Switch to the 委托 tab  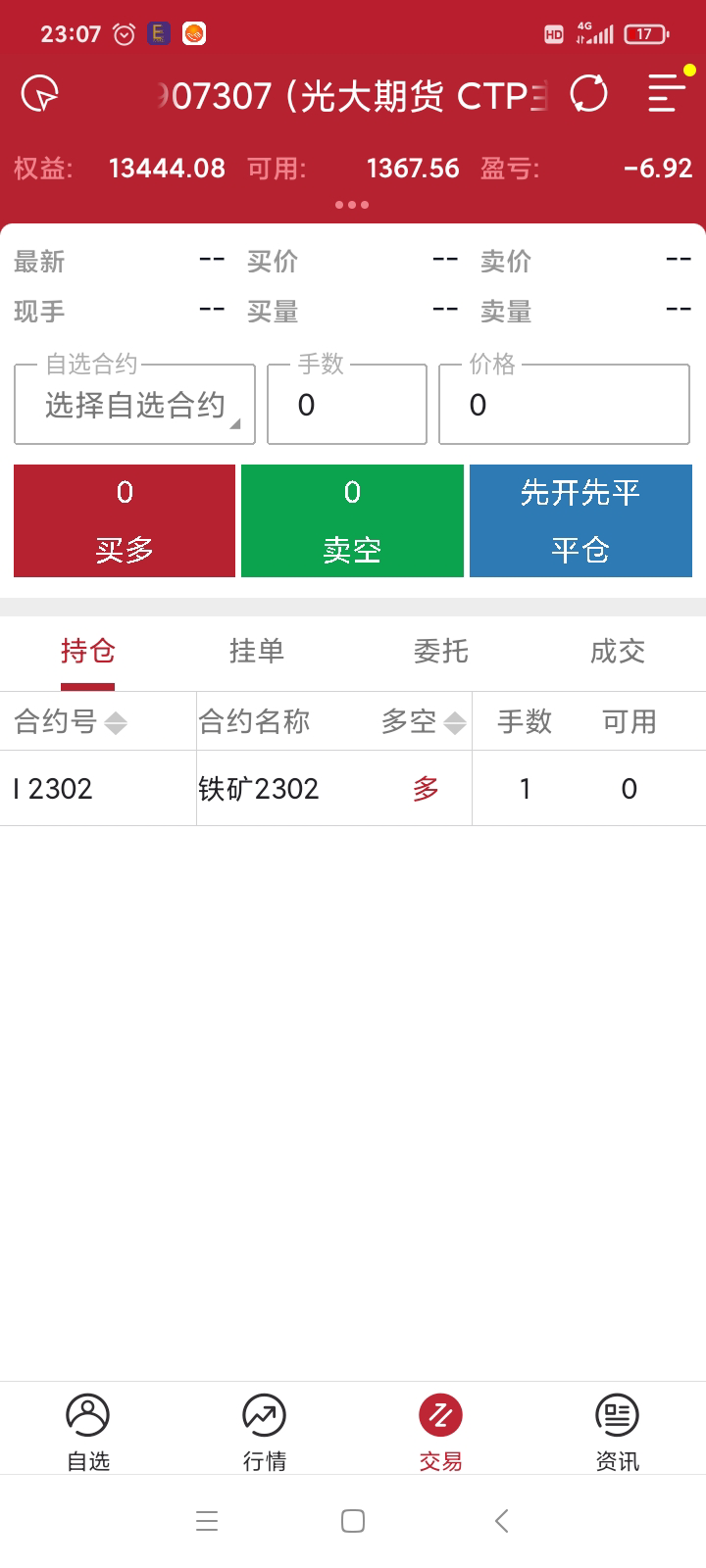[440, 651]
